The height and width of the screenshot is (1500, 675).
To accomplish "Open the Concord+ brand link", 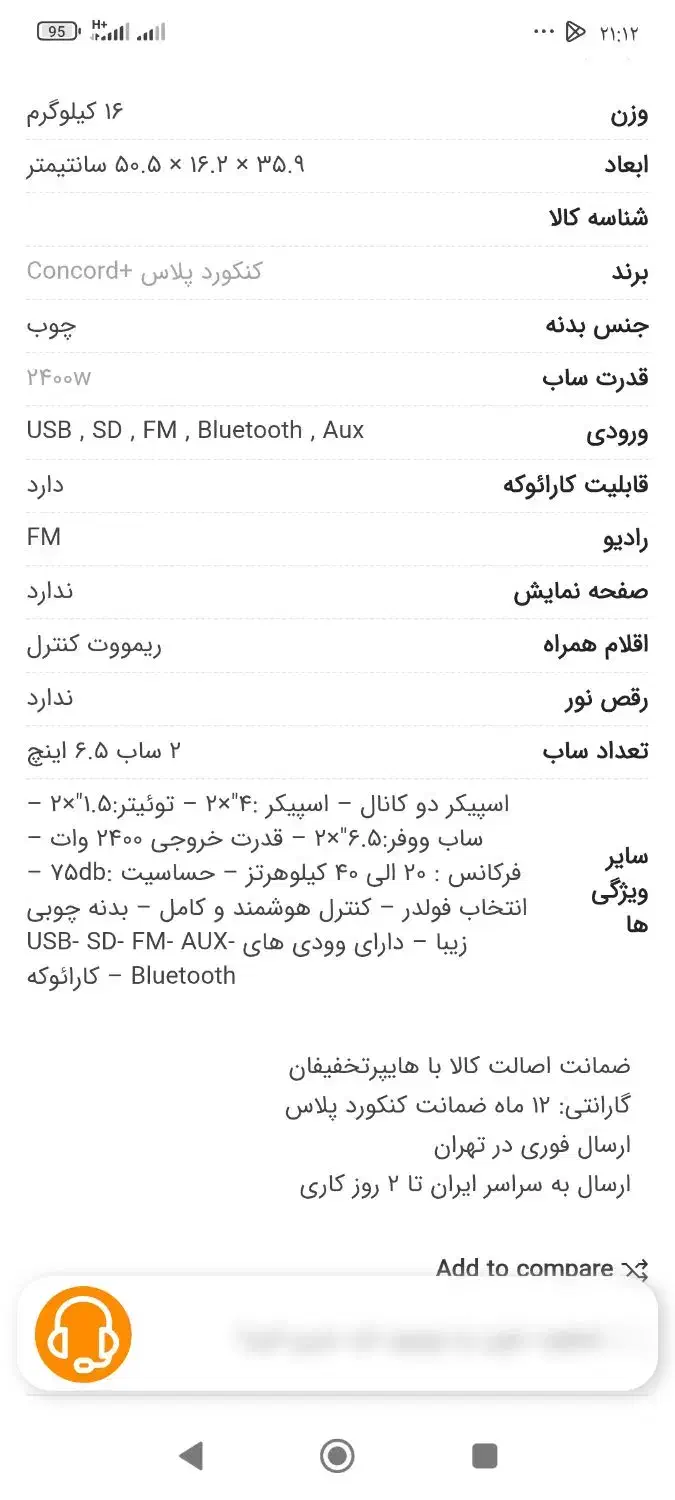I will pyautogui.click(x=144, y=271).
